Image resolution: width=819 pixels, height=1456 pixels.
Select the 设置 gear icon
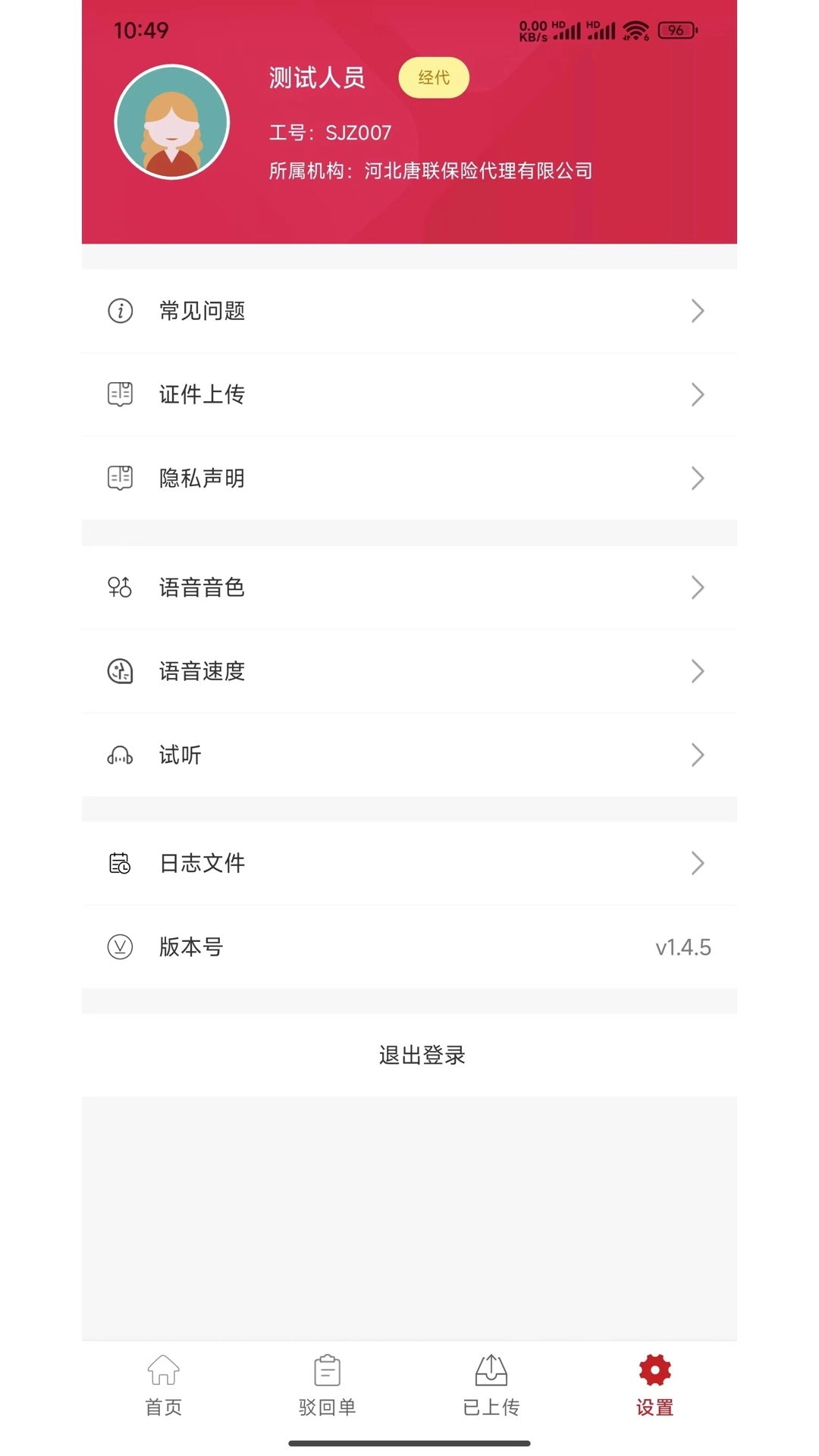click(x=654, y=1370)
